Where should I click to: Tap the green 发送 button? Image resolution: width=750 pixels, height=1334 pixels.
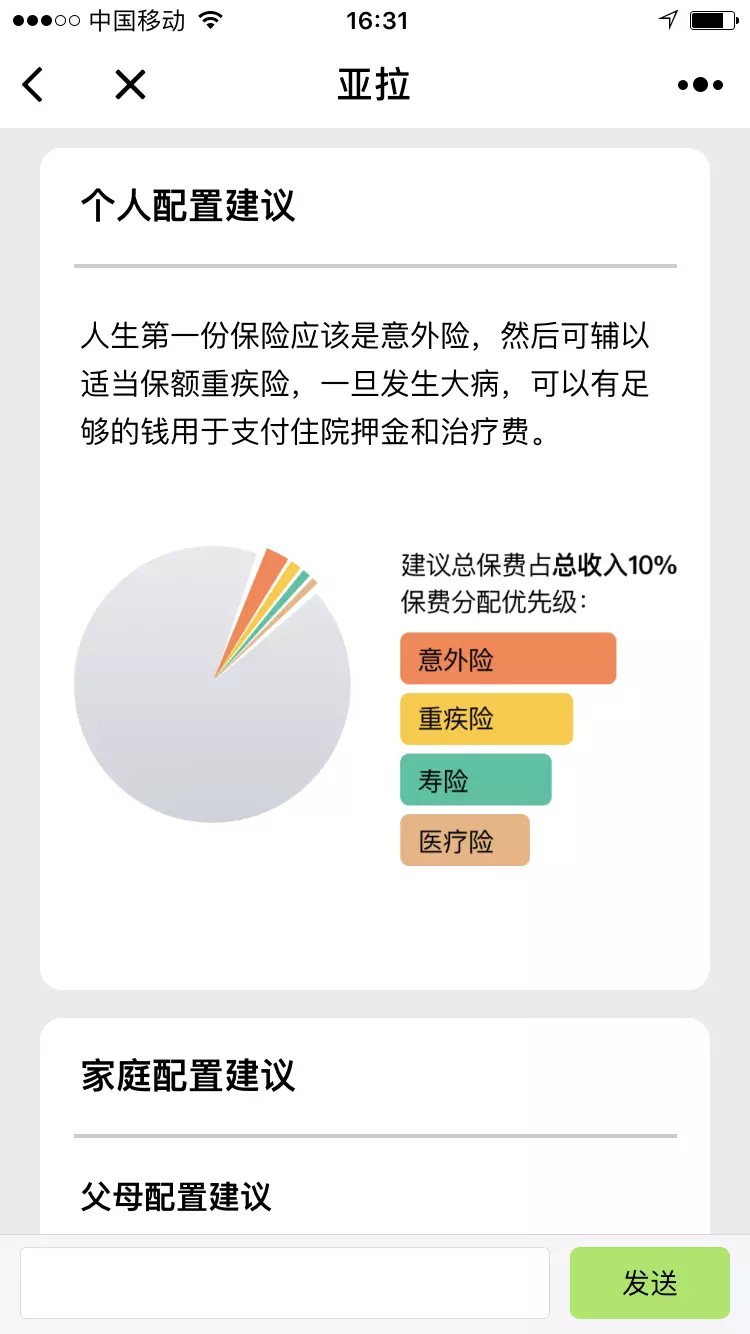pos(650,1283)
